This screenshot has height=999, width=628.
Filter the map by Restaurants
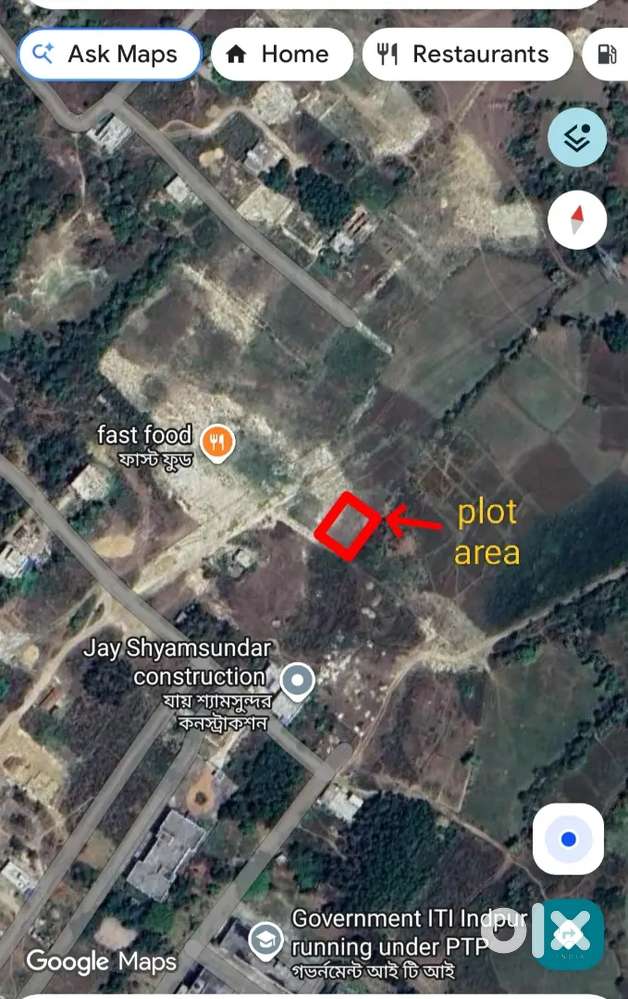click(x=464, y=54)
